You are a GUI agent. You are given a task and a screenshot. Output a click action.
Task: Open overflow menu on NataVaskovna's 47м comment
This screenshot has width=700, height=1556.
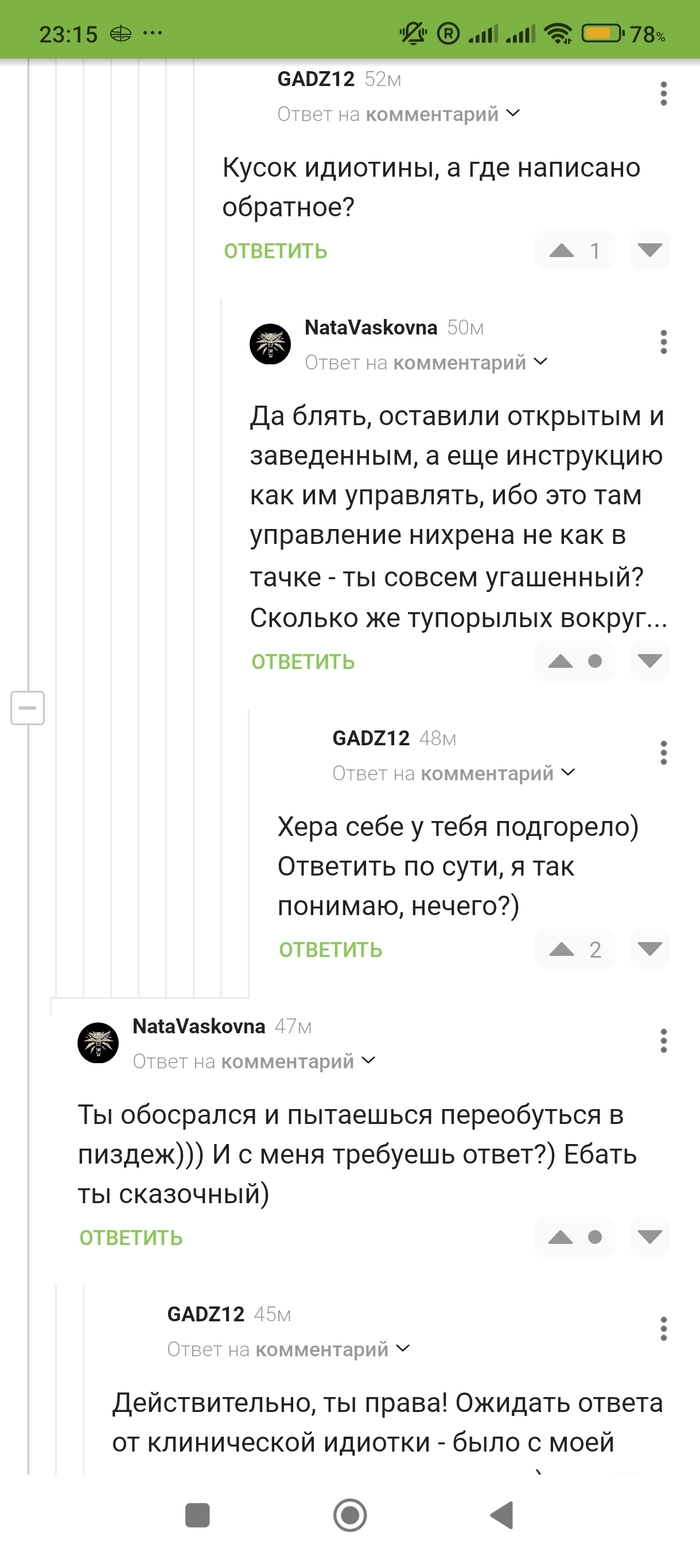tap(663, 1041)
